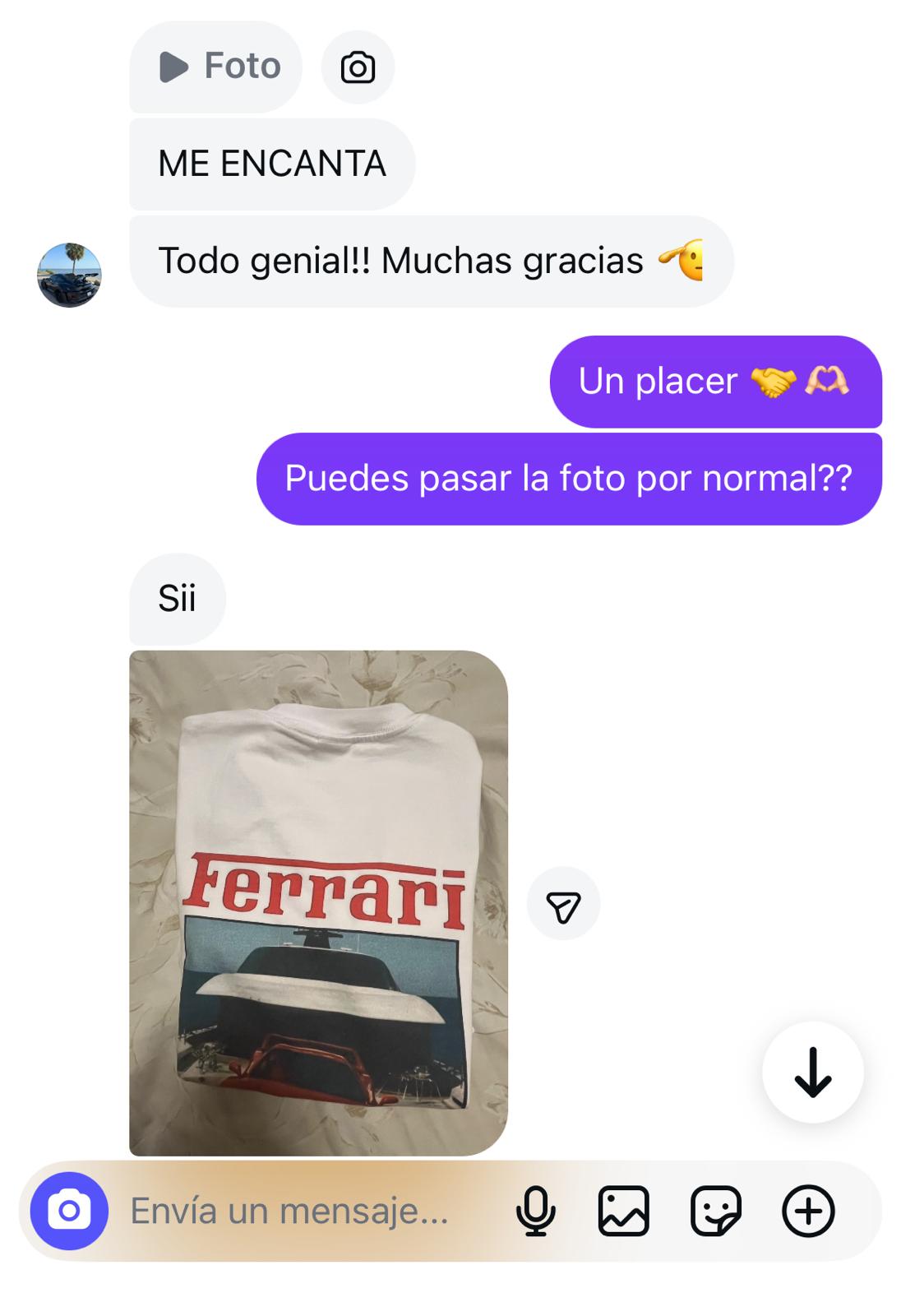
Task: Open the Ferrari shirt photo
Action: [x=318, y=902]
